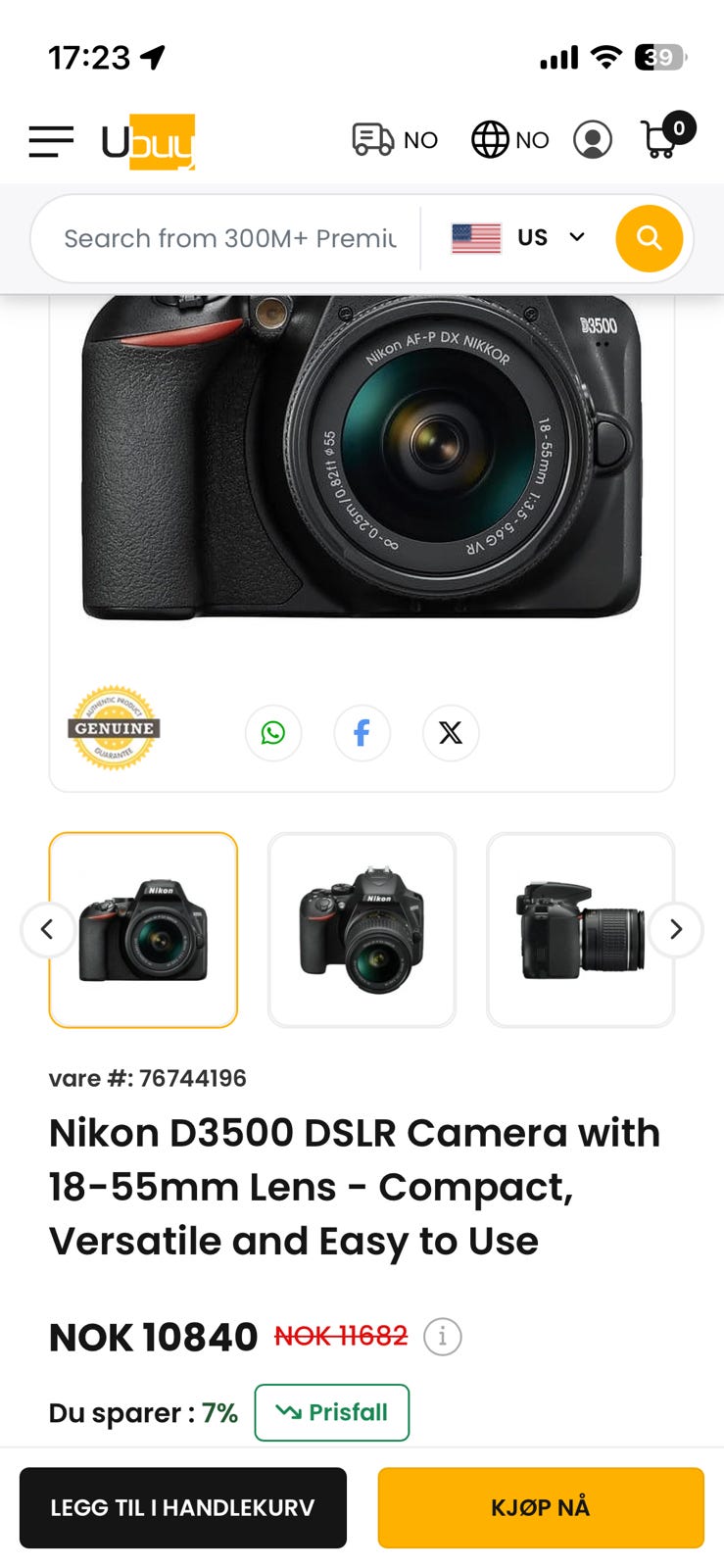724x1568 pixels.
Task: Expand the US store dropdown
Action: [x=518, y=238]
